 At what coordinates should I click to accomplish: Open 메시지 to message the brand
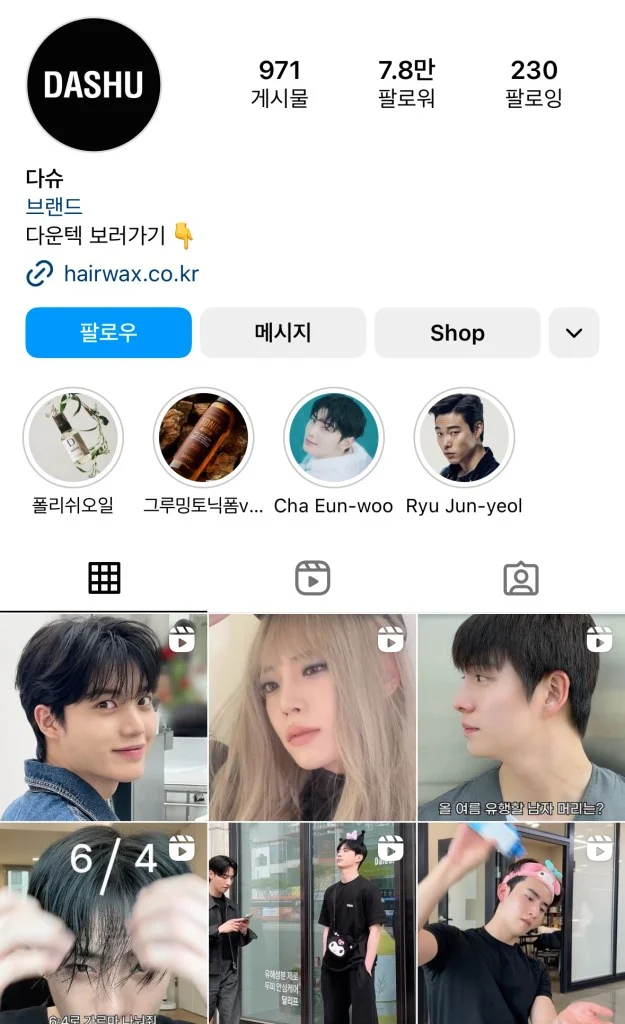pyautogui.click(x=283, y=333)
